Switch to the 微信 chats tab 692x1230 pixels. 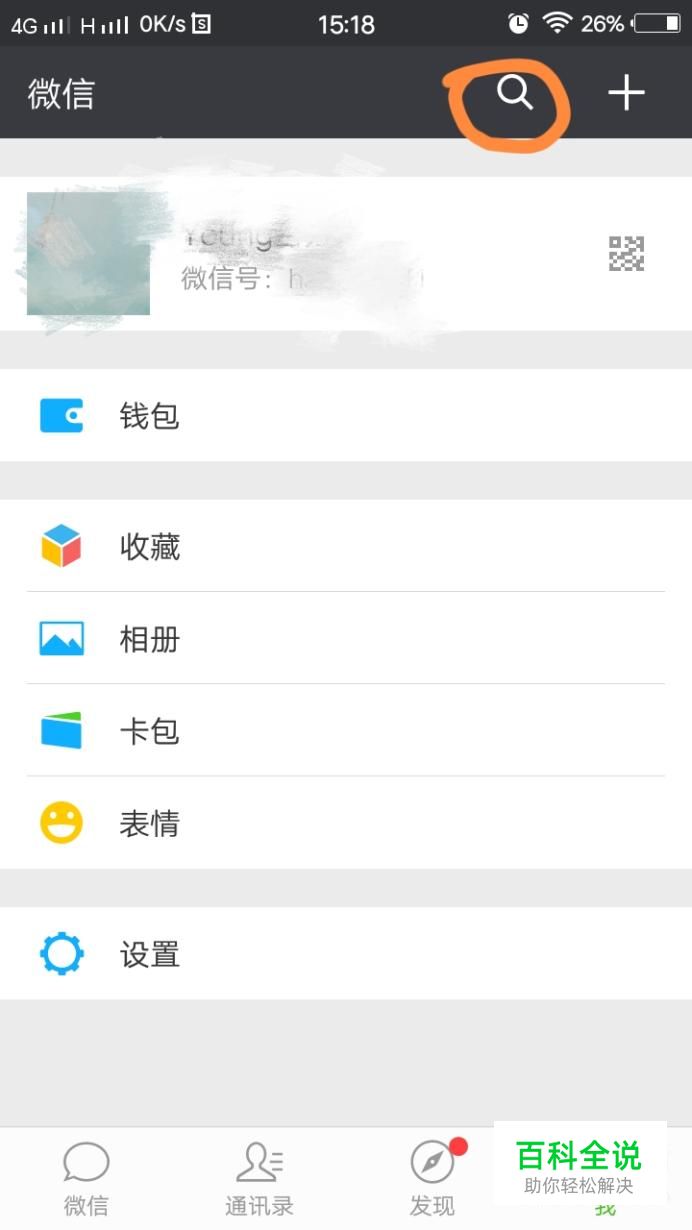86,1178
